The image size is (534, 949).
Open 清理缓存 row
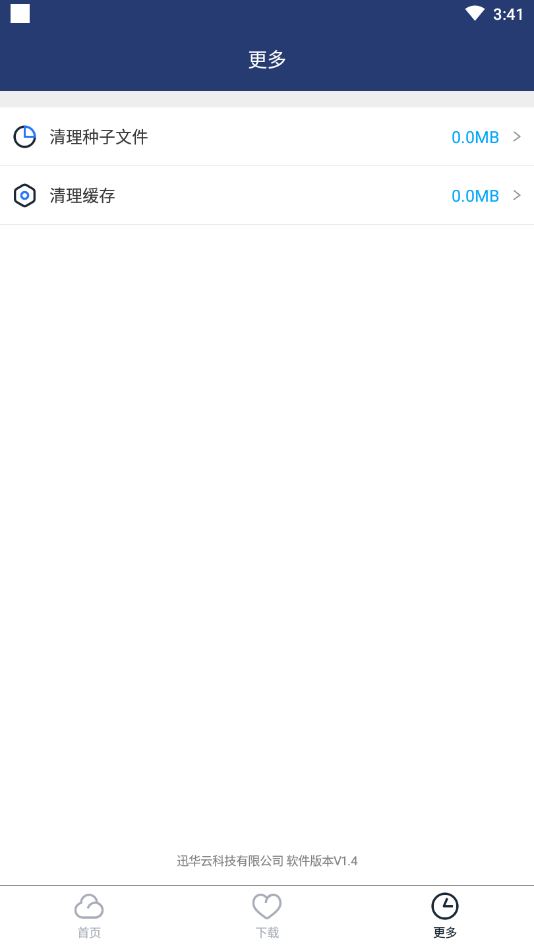pyautogui.click(x=267, y=195)
